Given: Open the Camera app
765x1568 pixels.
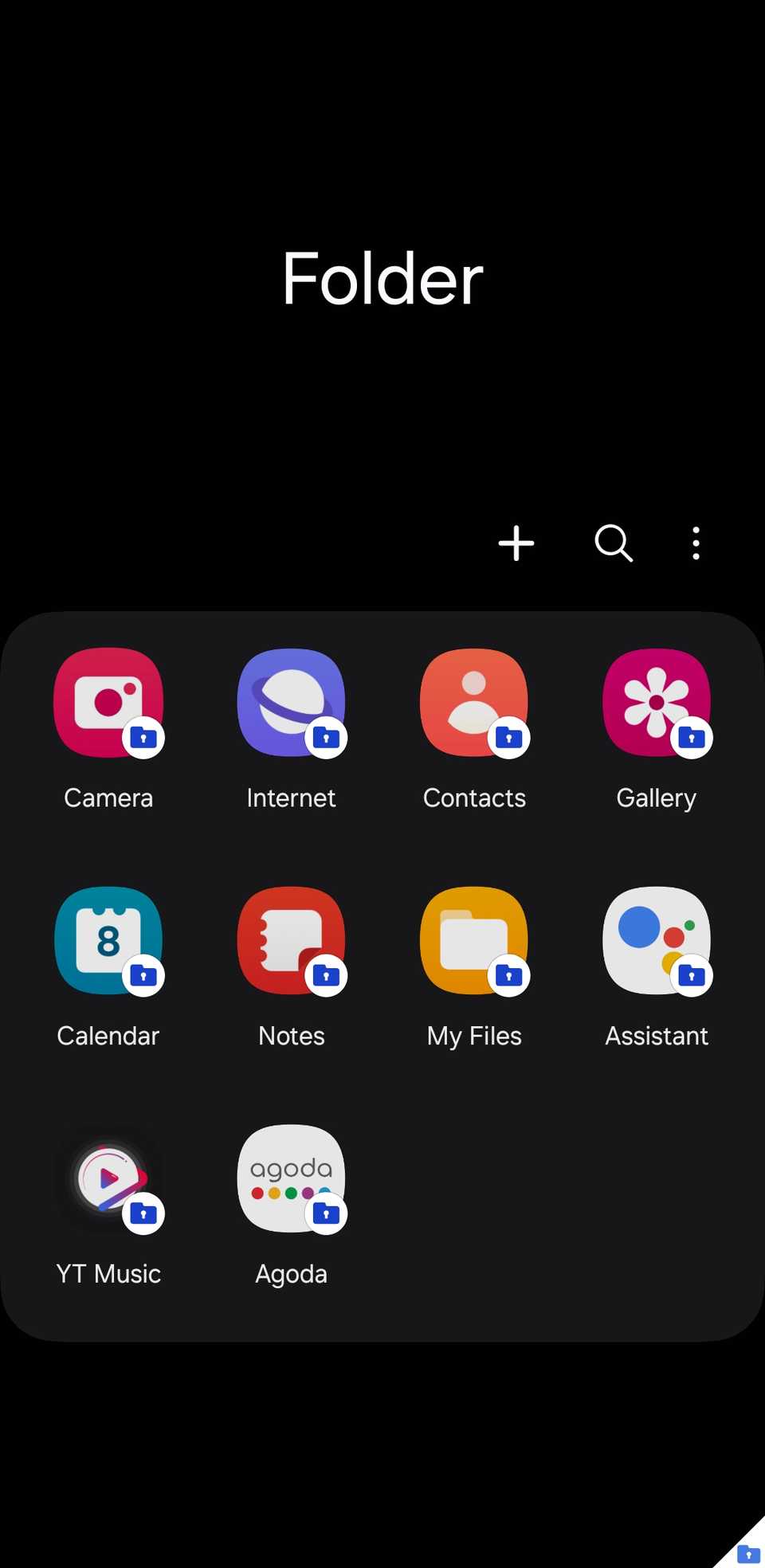Looking at the screenshot, I should [x=108, y=701].
